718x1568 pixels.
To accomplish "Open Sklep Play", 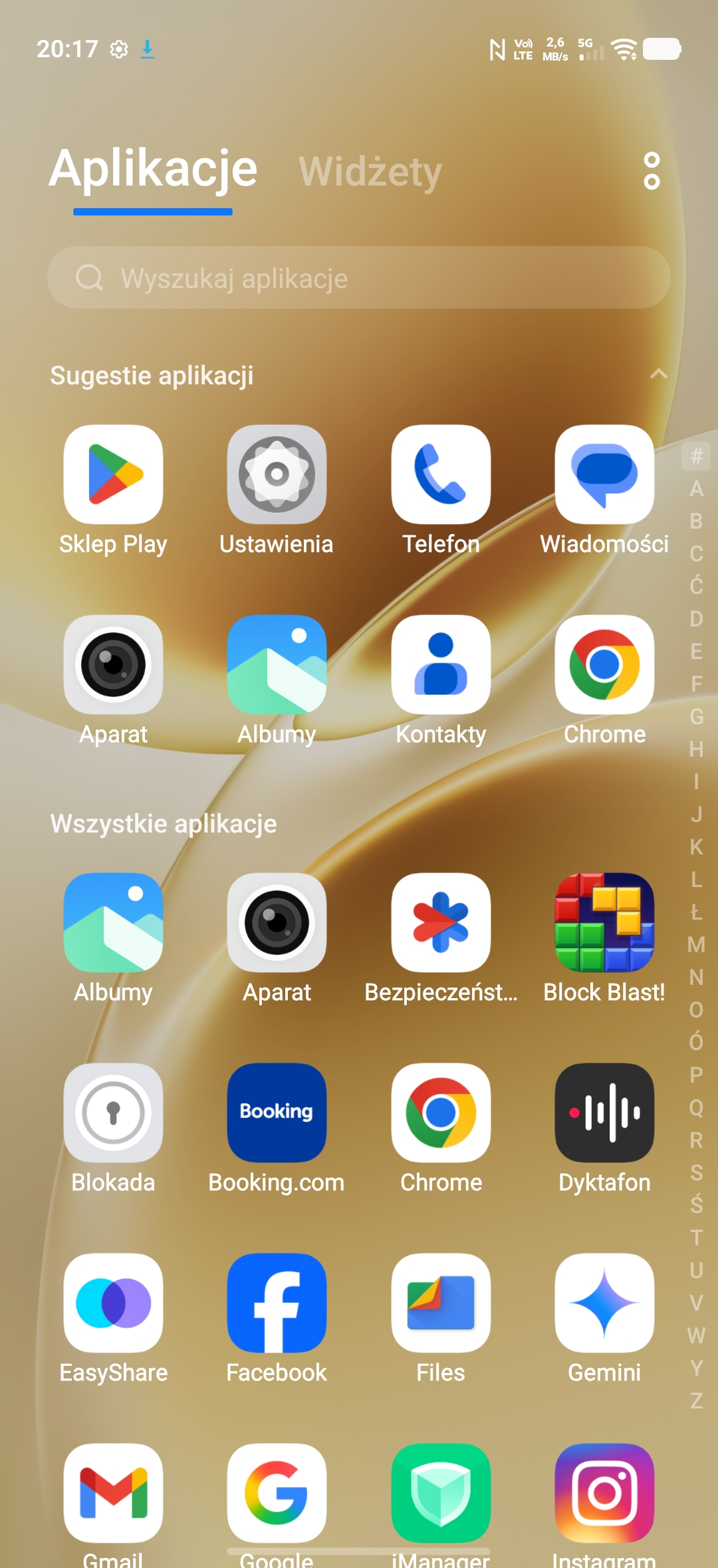I will [x=113, y=475].
